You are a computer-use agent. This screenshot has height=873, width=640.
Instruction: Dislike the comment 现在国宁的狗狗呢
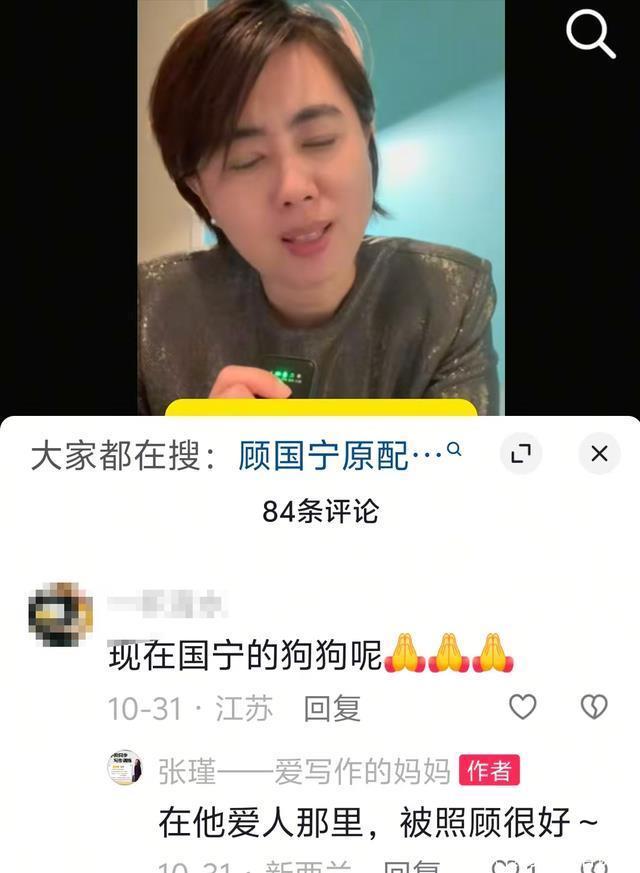(x=594, y=707)
